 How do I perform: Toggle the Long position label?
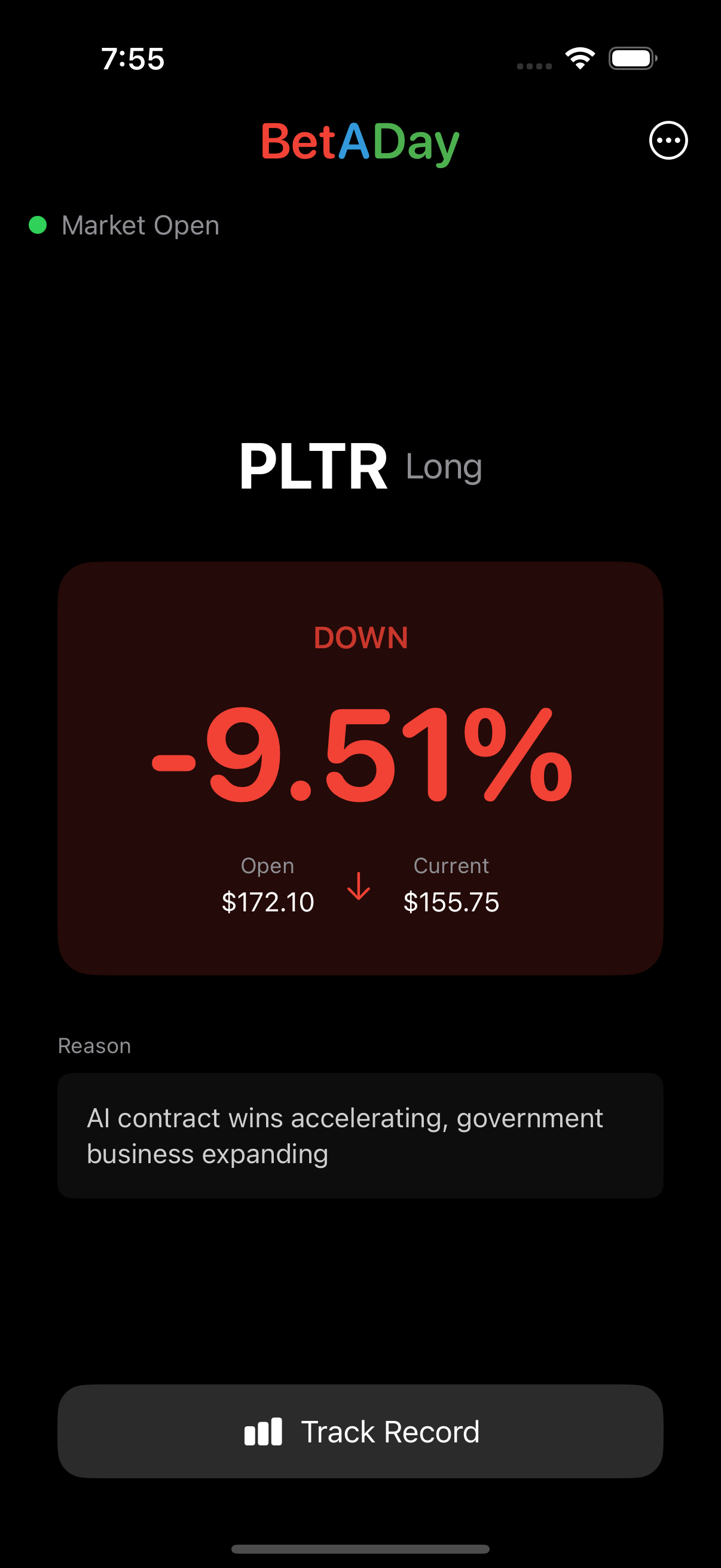point(444,467)
